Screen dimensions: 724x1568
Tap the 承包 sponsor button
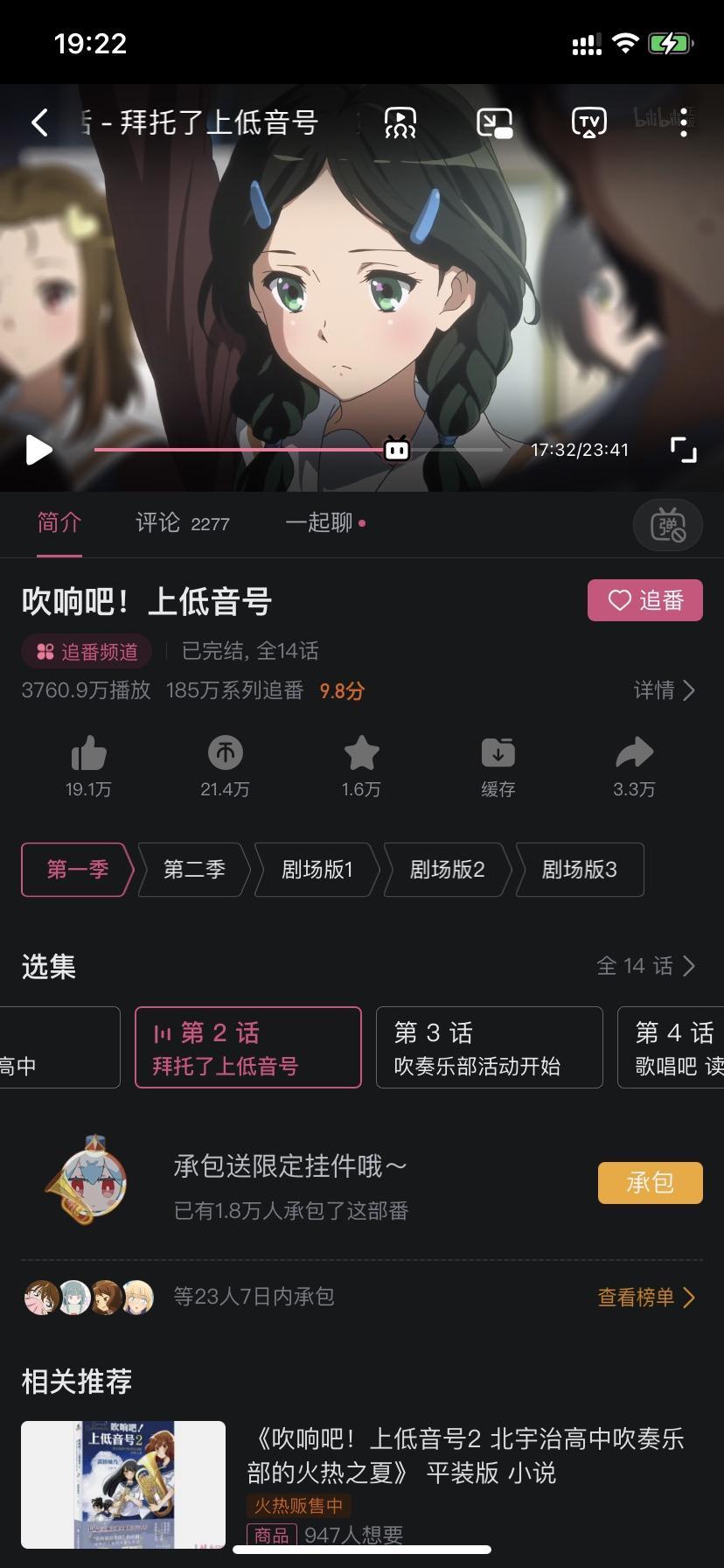[x=651, y=1183]
